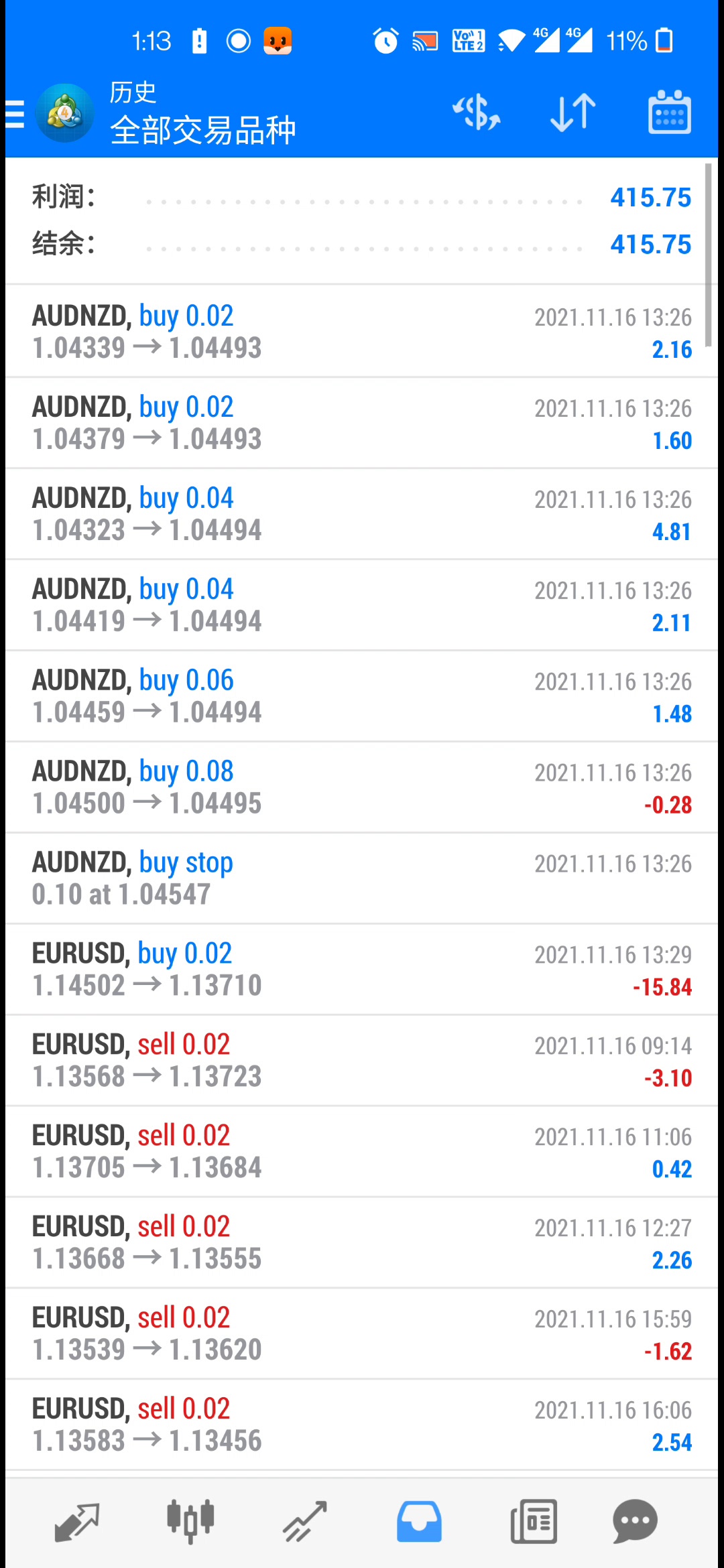Go to the Trade tab

pos(304,1521)
